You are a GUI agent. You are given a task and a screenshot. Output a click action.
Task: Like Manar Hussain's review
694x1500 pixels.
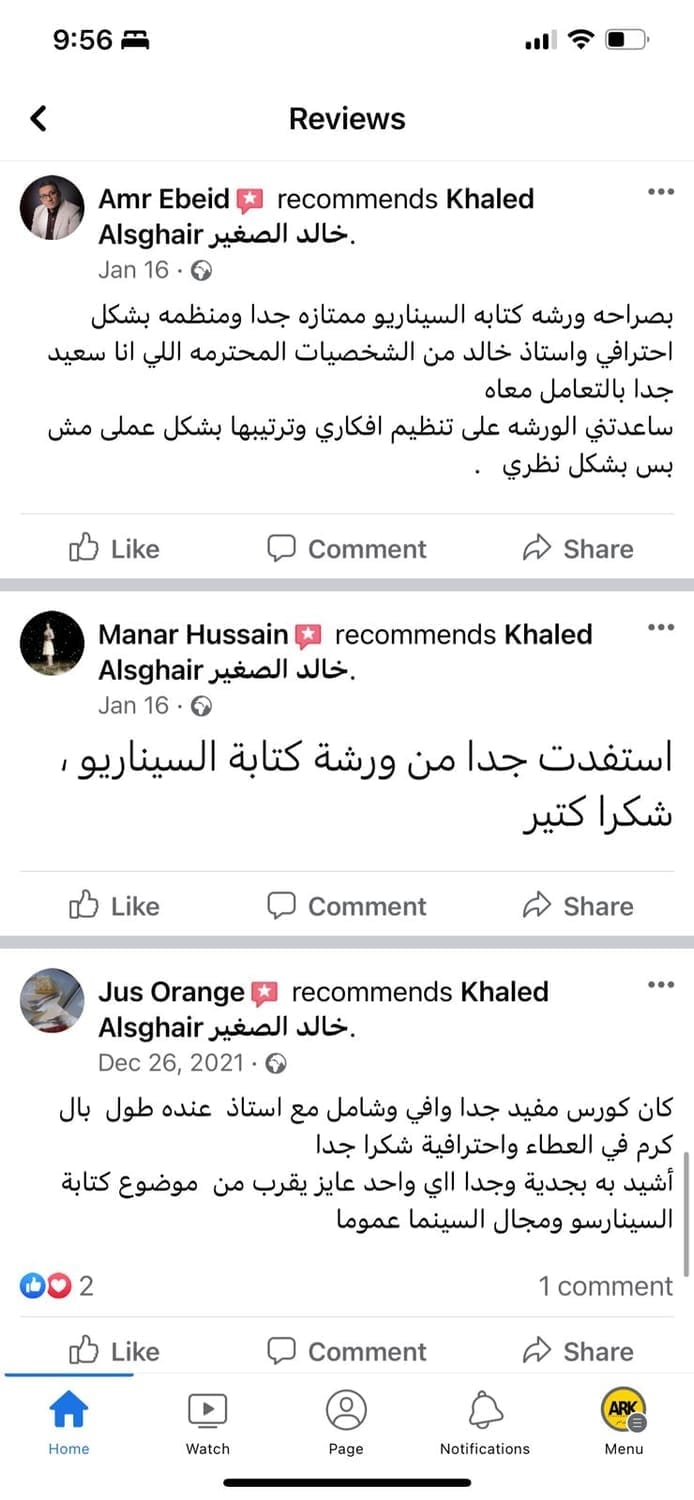(x=113, y=906)
